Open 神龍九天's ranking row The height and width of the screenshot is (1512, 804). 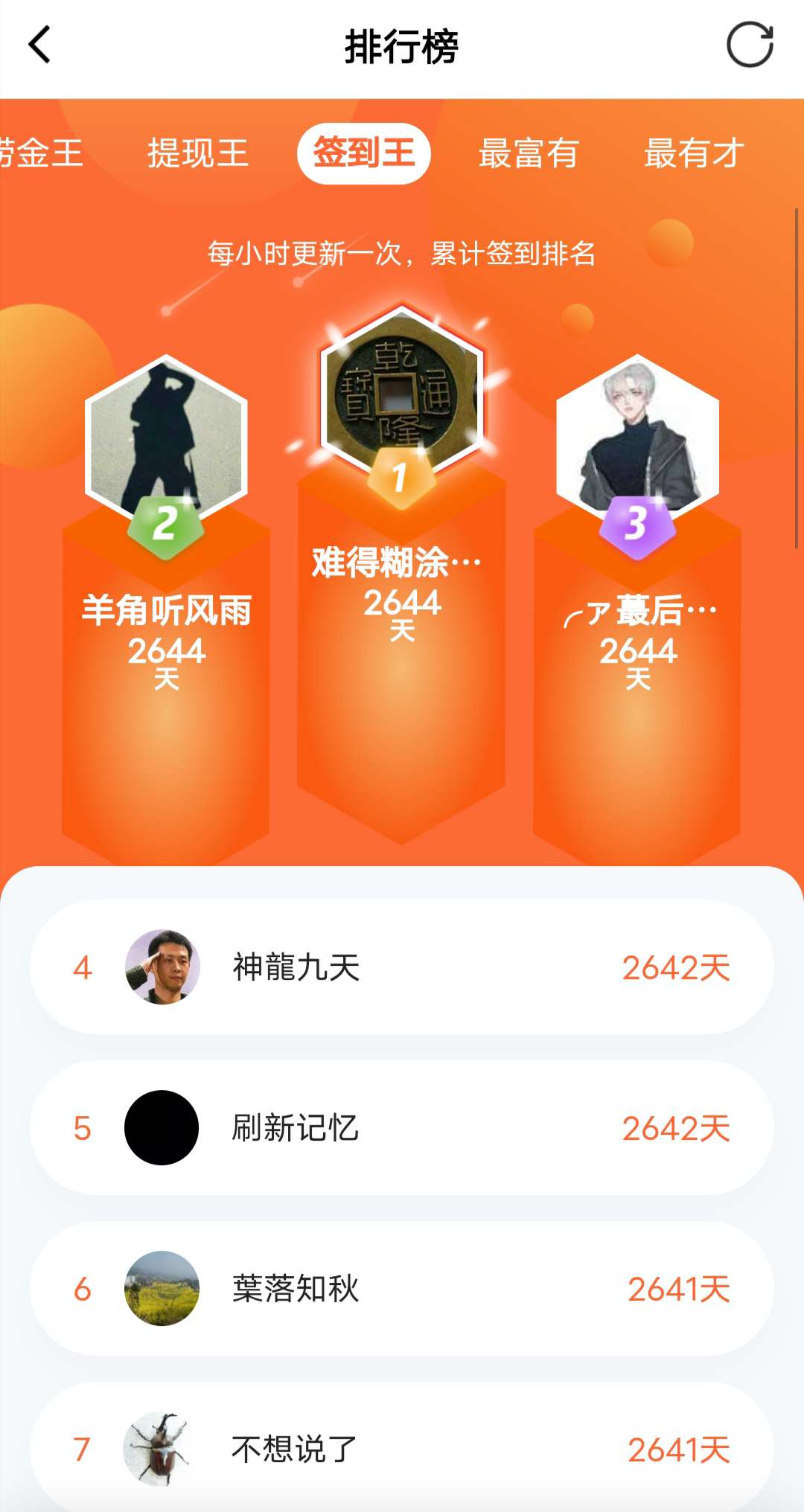(x=402, y=967)
